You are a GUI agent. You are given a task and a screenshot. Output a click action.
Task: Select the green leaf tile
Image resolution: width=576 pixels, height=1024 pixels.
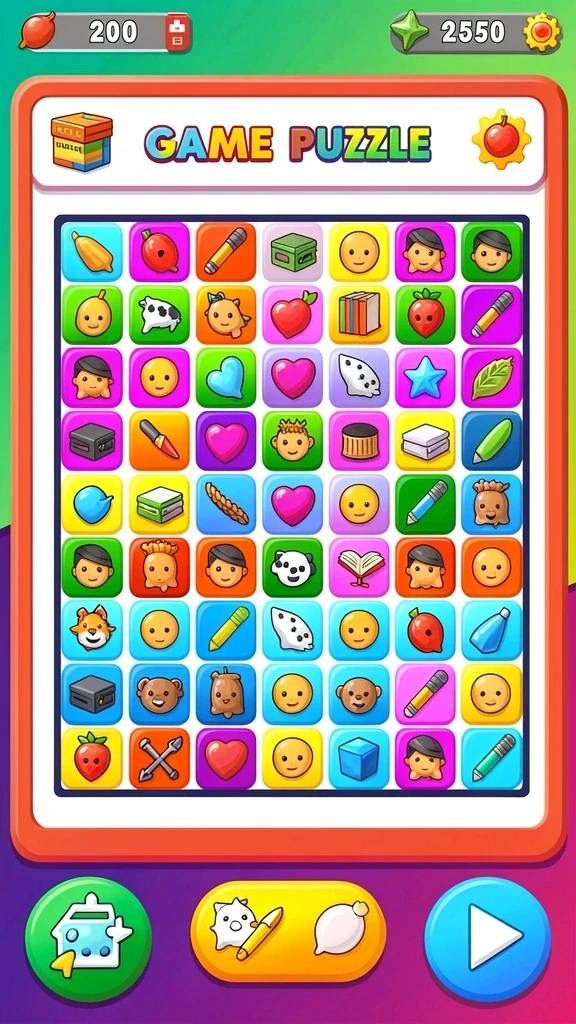click(x=492, y=377)
